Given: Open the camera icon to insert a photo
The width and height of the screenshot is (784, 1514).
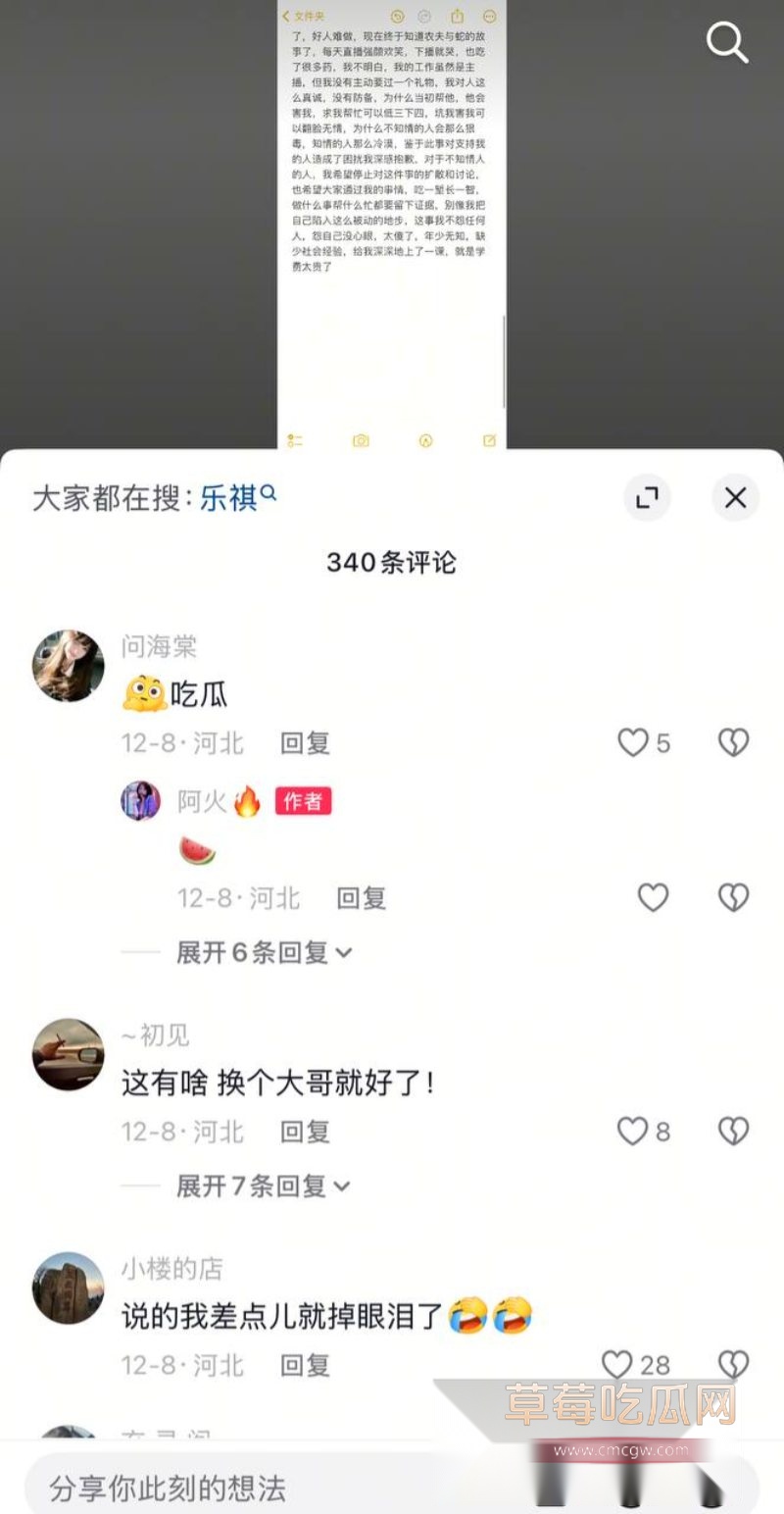Looking at the screenshot, I should click(x=360, y=441).
